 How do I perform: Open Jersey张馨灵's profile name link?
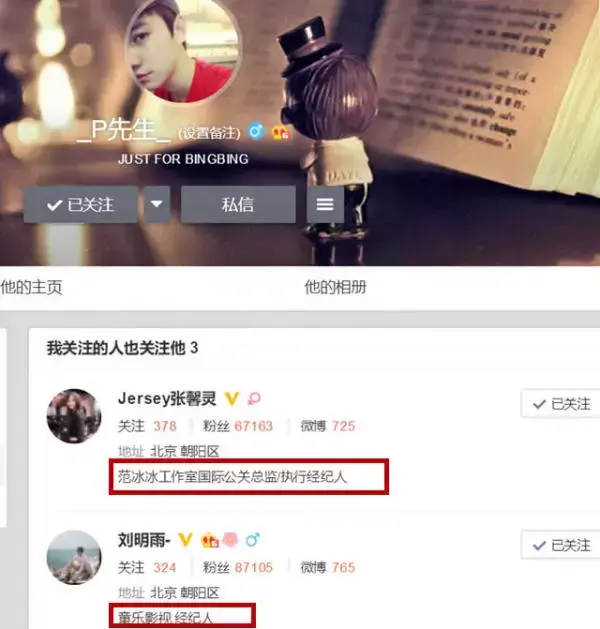(x=166, y=399)
